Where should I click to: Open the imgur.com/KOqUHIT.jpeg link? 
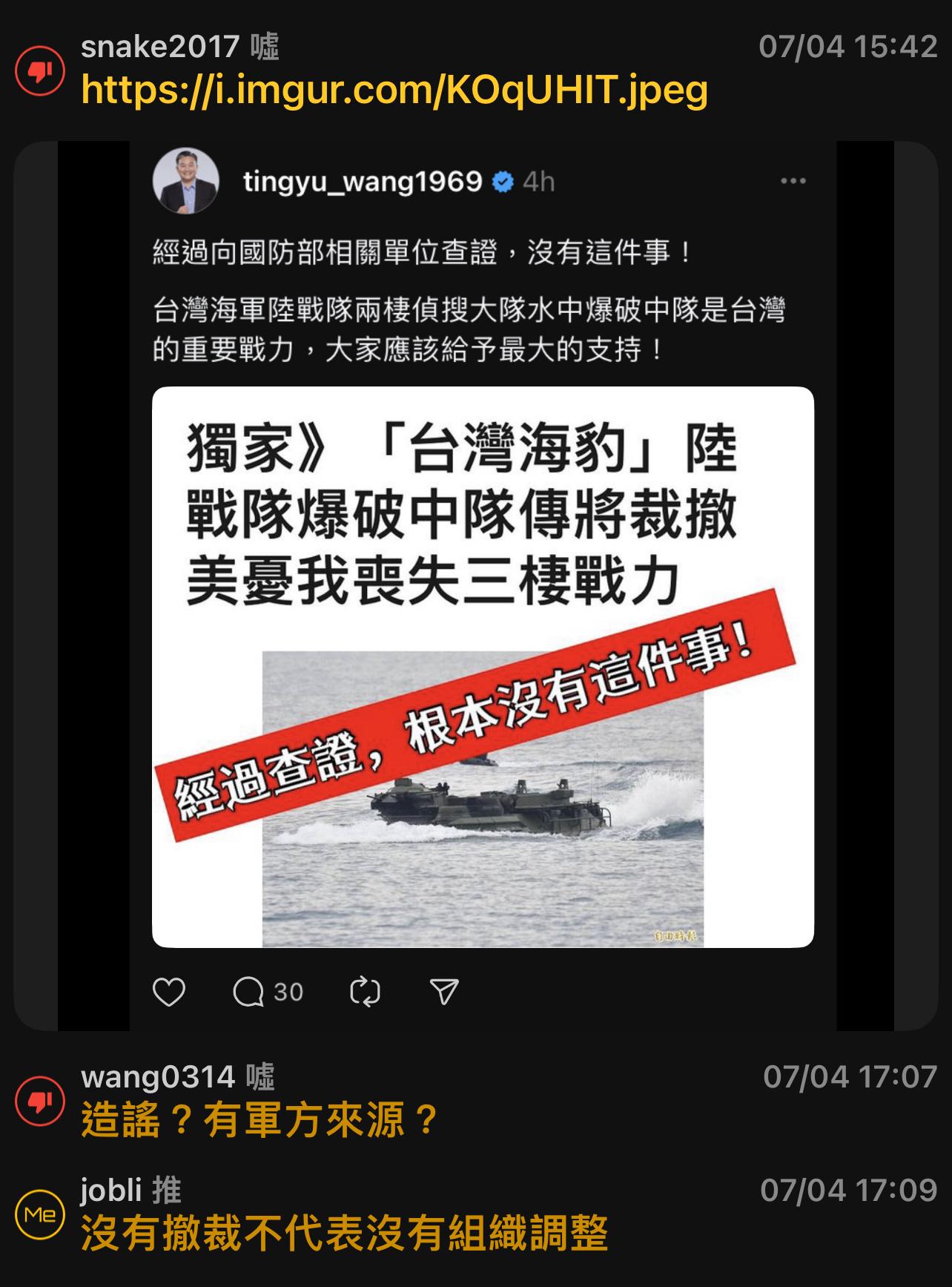point(394,90)
